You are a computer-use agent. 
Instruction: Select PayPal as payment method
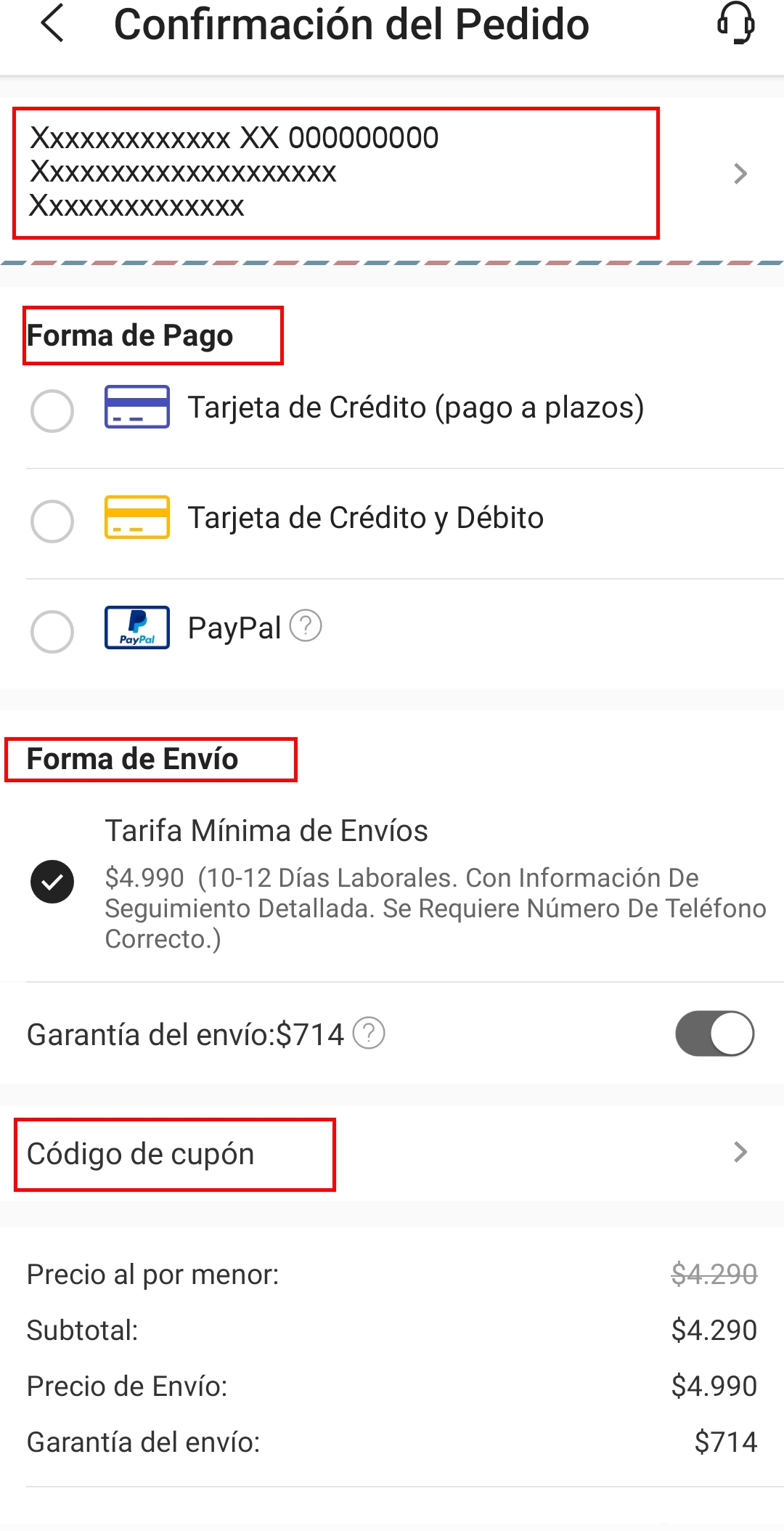click(x=52, y=632)
